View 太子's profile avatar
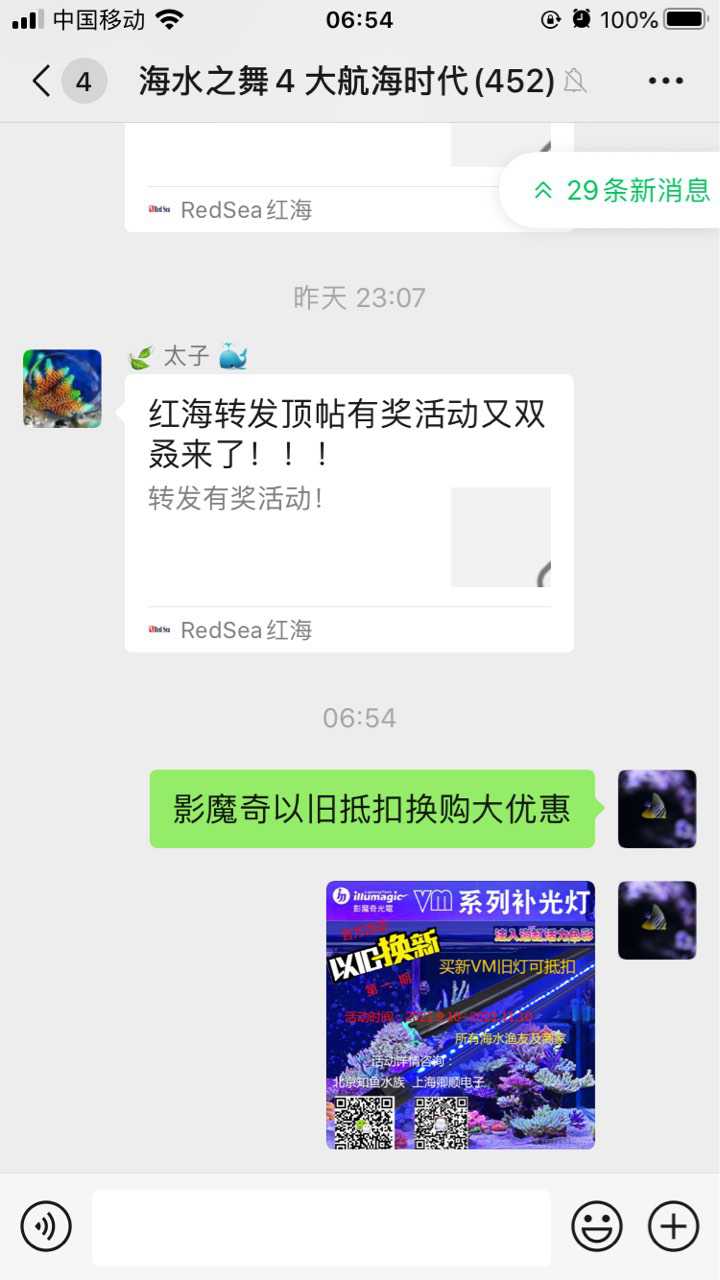This screenshot has width=720, height=1280. tap(62, 389)
